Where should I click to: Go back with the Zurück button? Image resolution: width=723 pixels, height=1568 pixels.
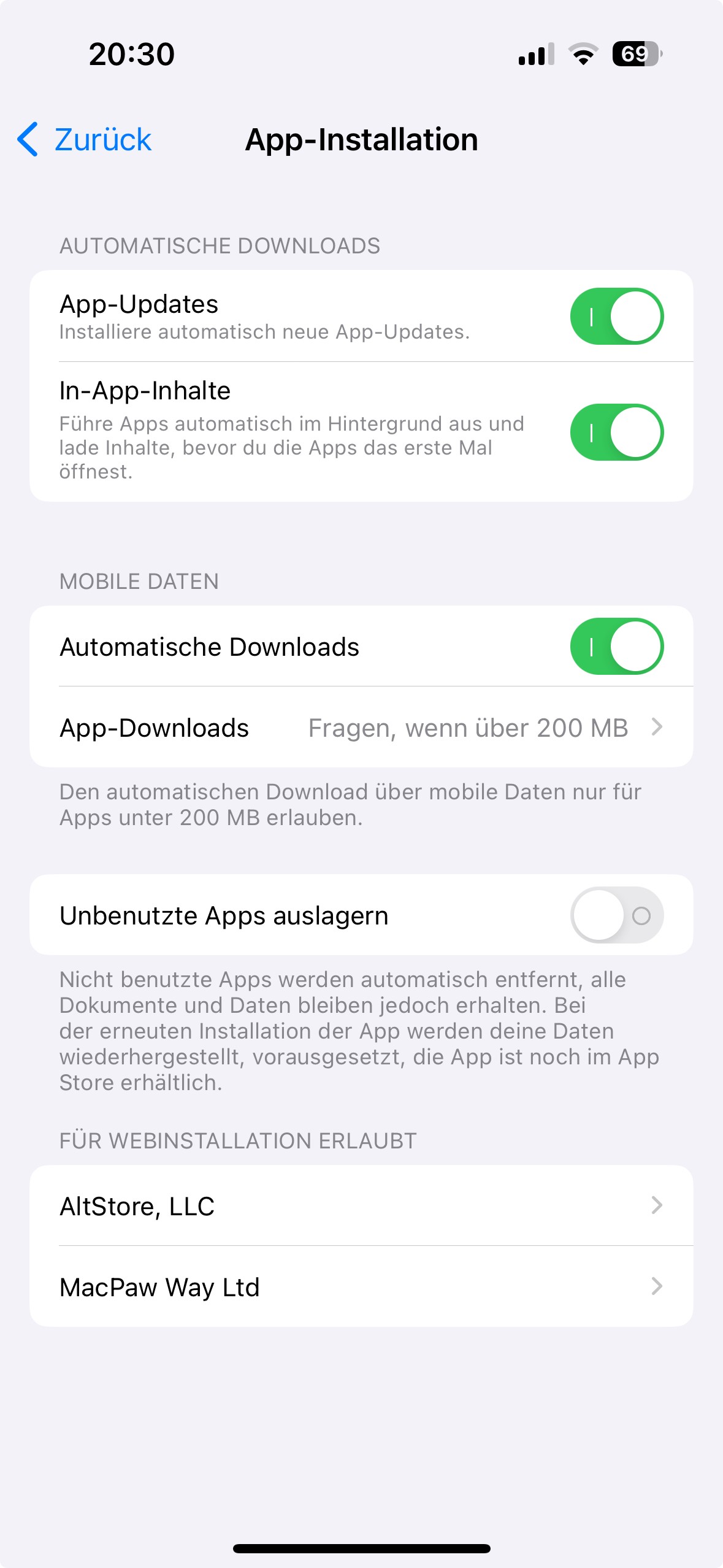[85, 139]
